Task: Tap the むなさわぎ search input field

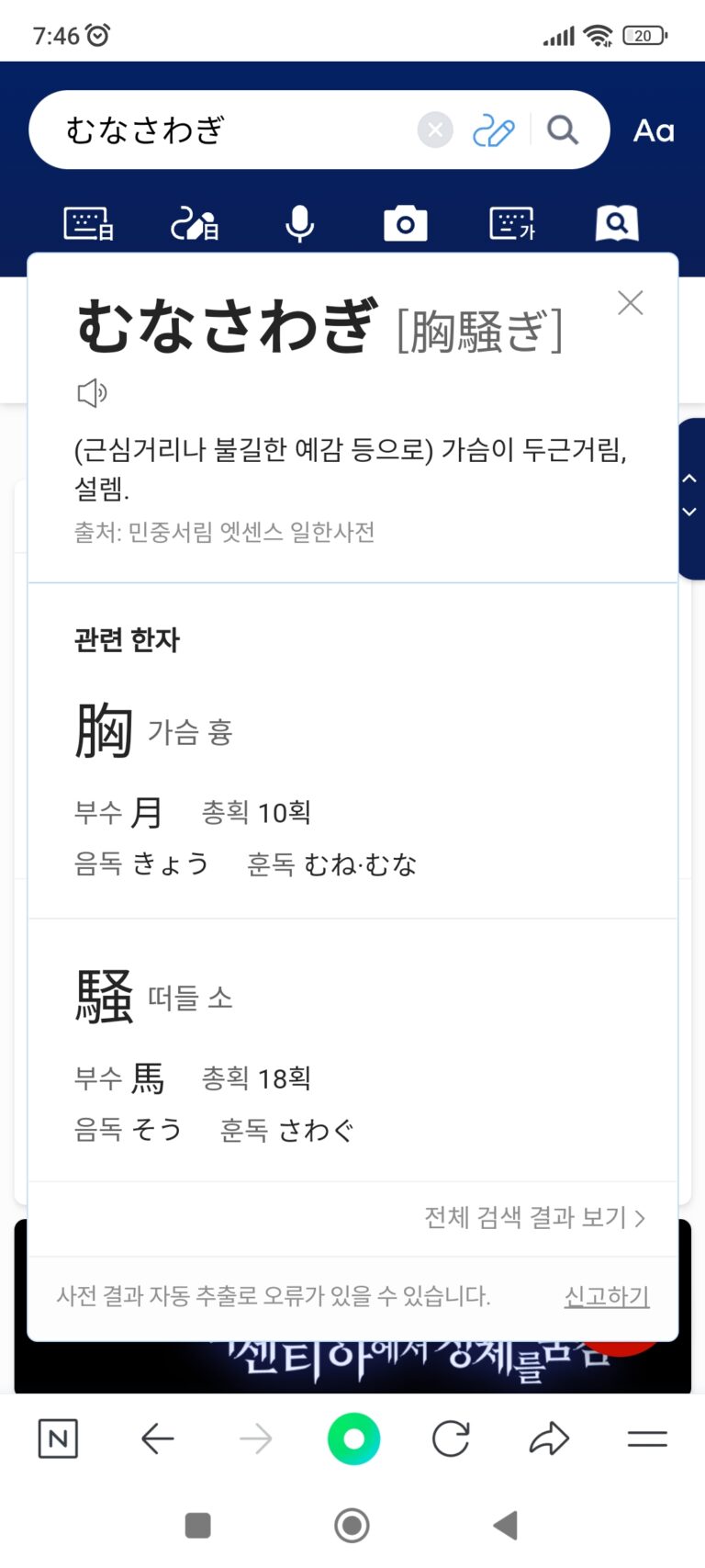Action: [229, 130]
